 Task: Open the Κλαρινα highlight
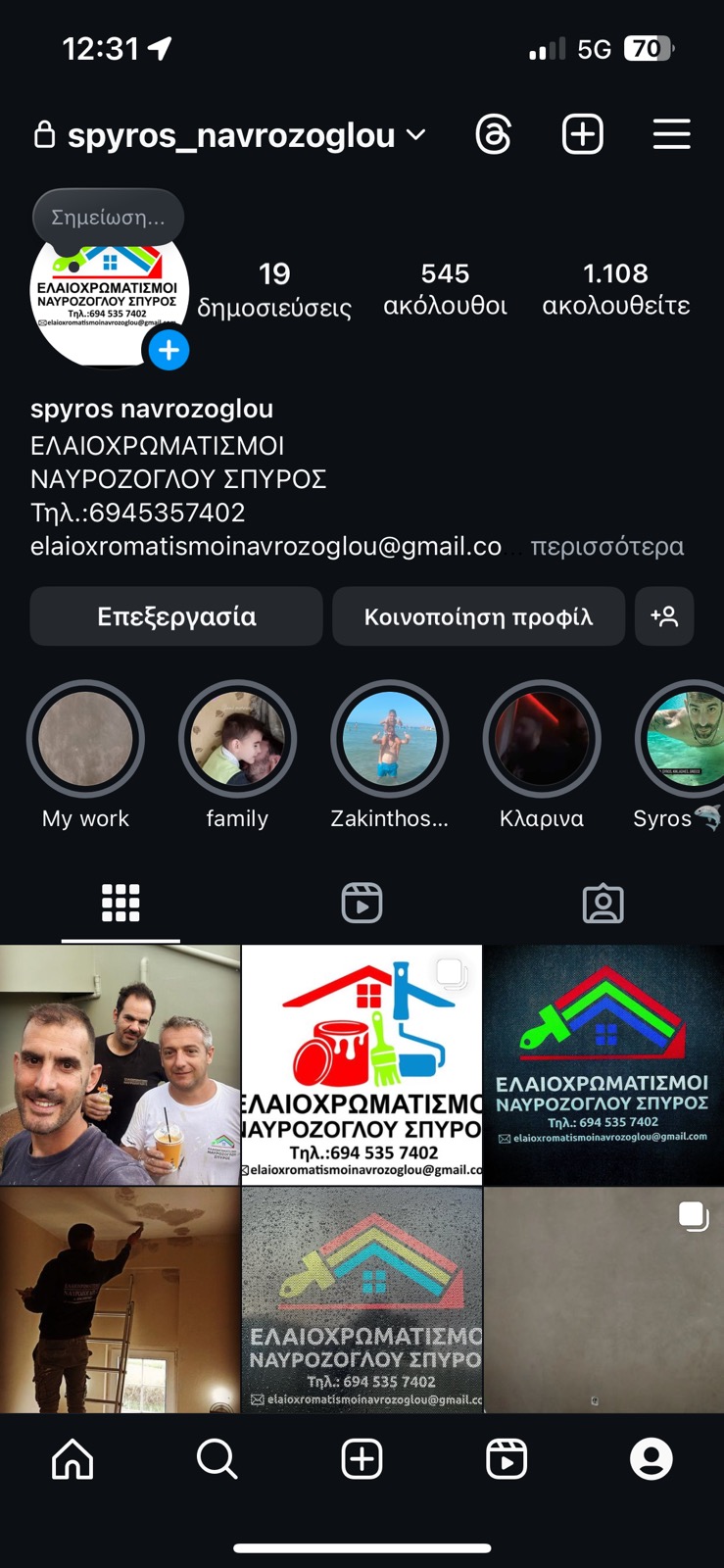click(542, 755)
